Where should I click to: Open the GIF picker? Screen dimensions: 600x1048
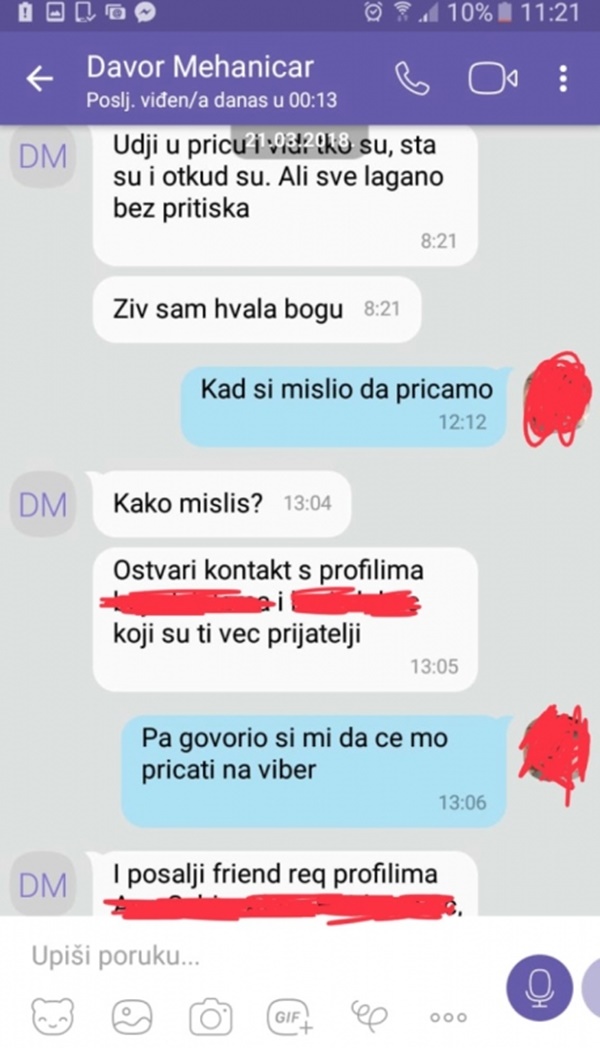288,1017
